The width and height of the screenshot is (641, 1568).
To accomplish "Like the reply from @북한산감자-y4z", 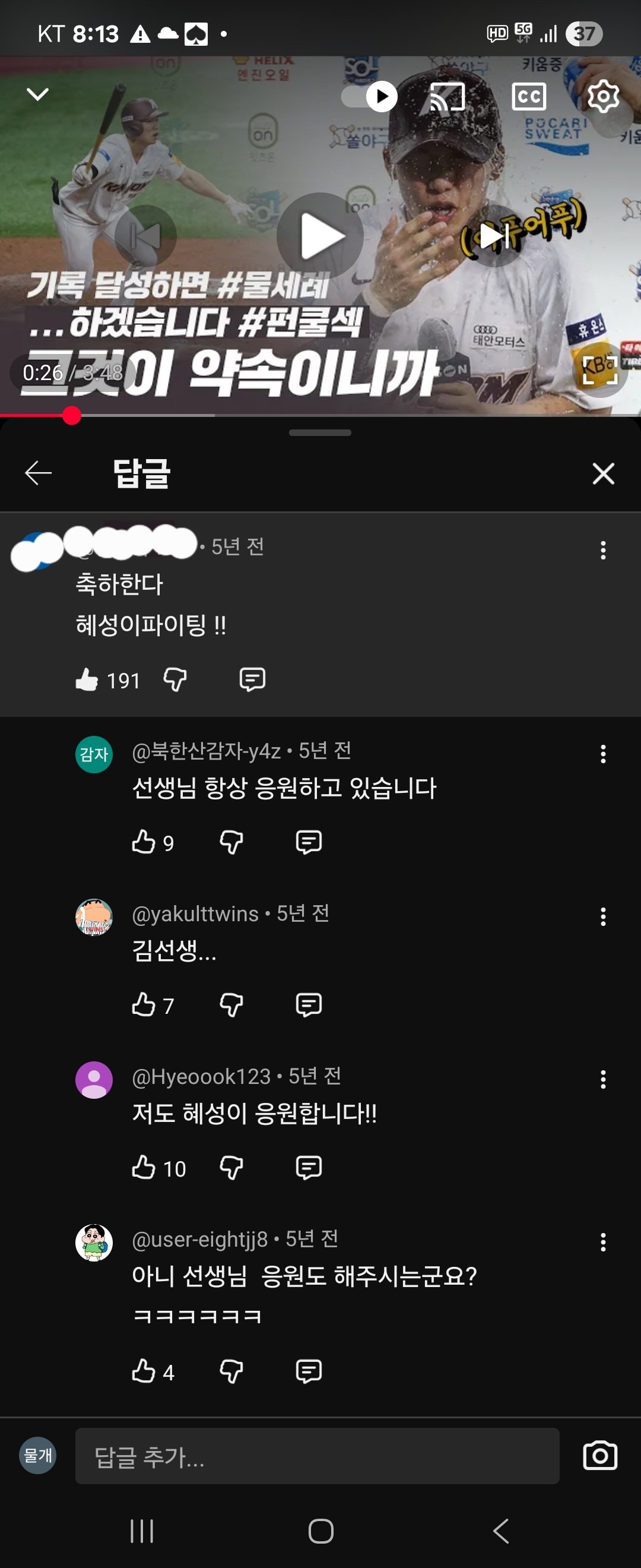I will pos(144,842).
